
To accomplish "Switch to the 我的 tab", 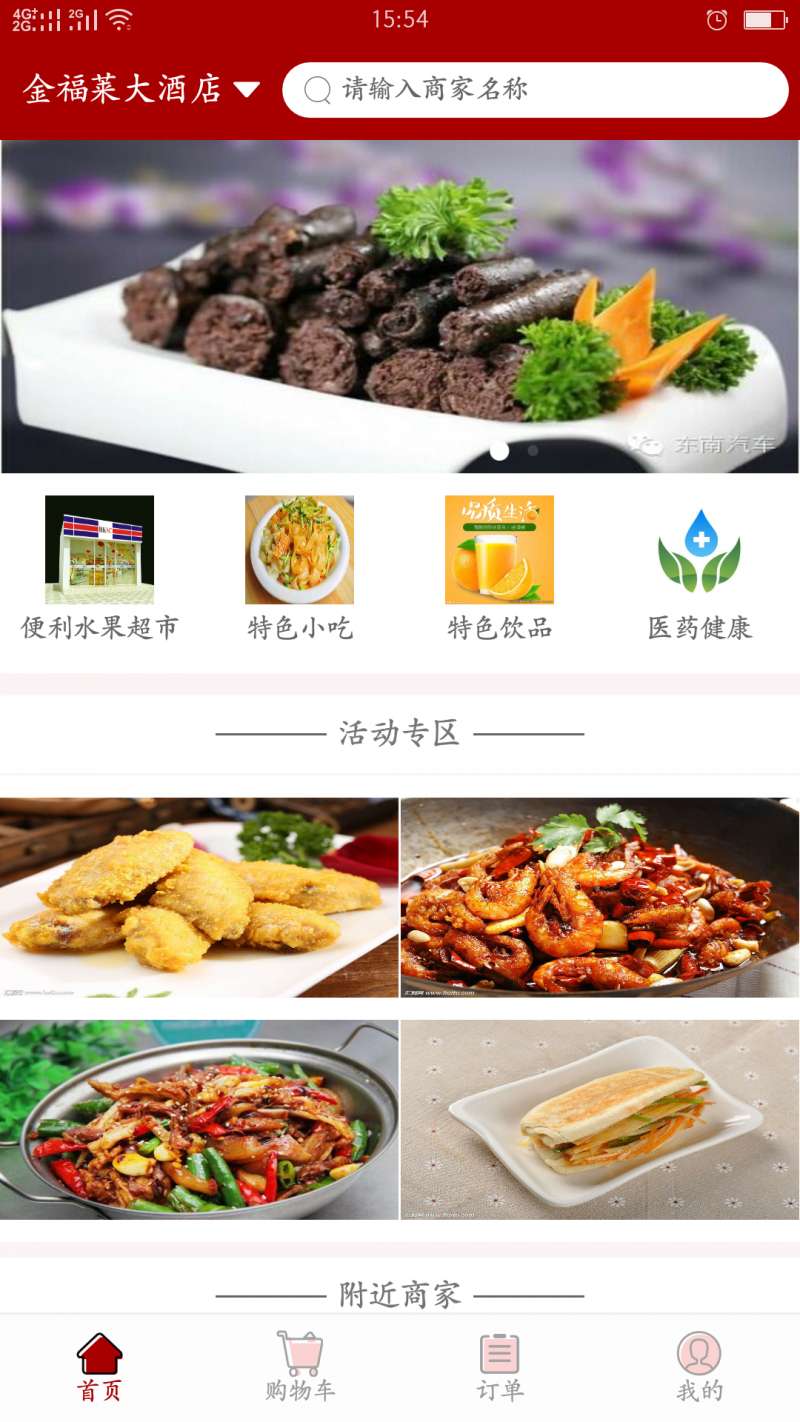I will (700, 1367).
